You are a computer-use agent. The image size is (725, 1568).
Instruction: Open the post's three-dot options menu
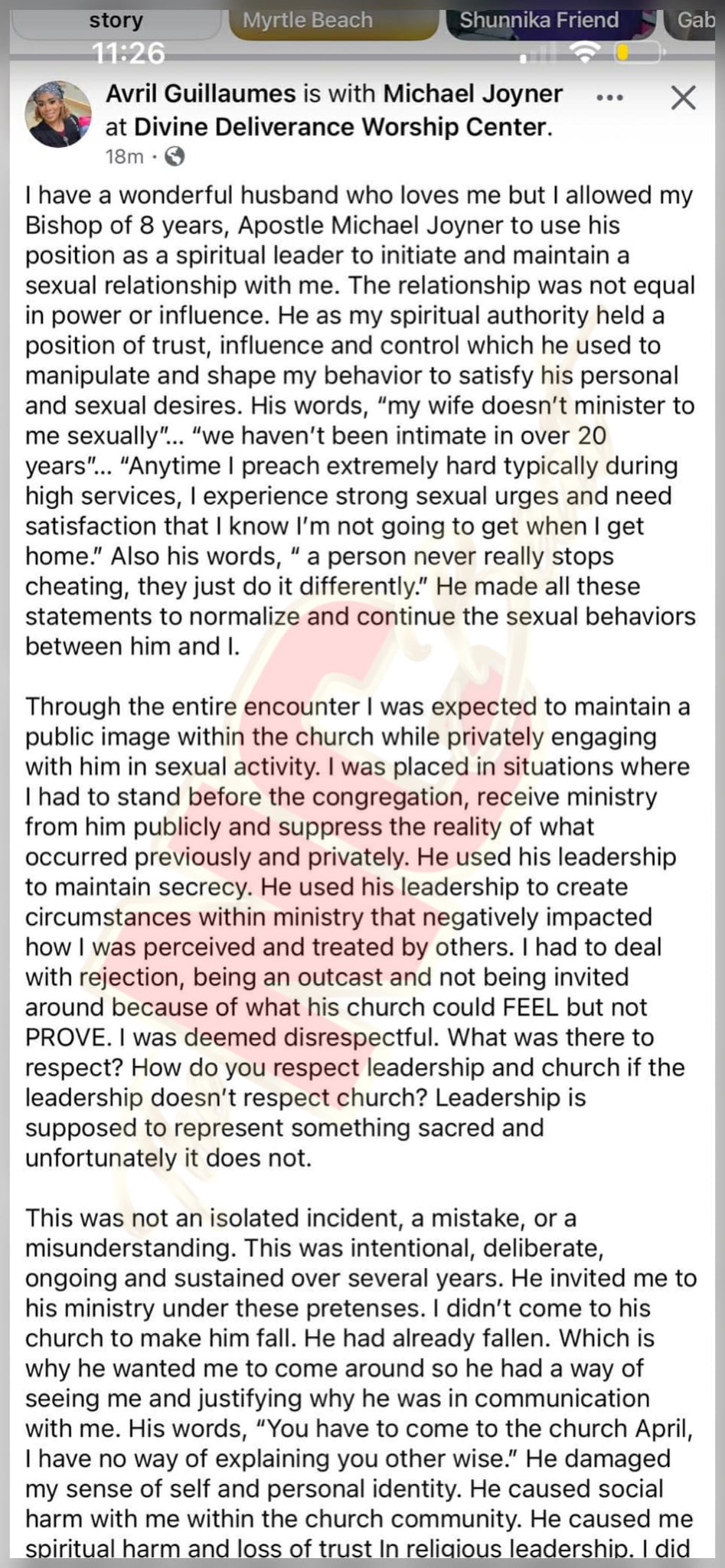point(609,98)
